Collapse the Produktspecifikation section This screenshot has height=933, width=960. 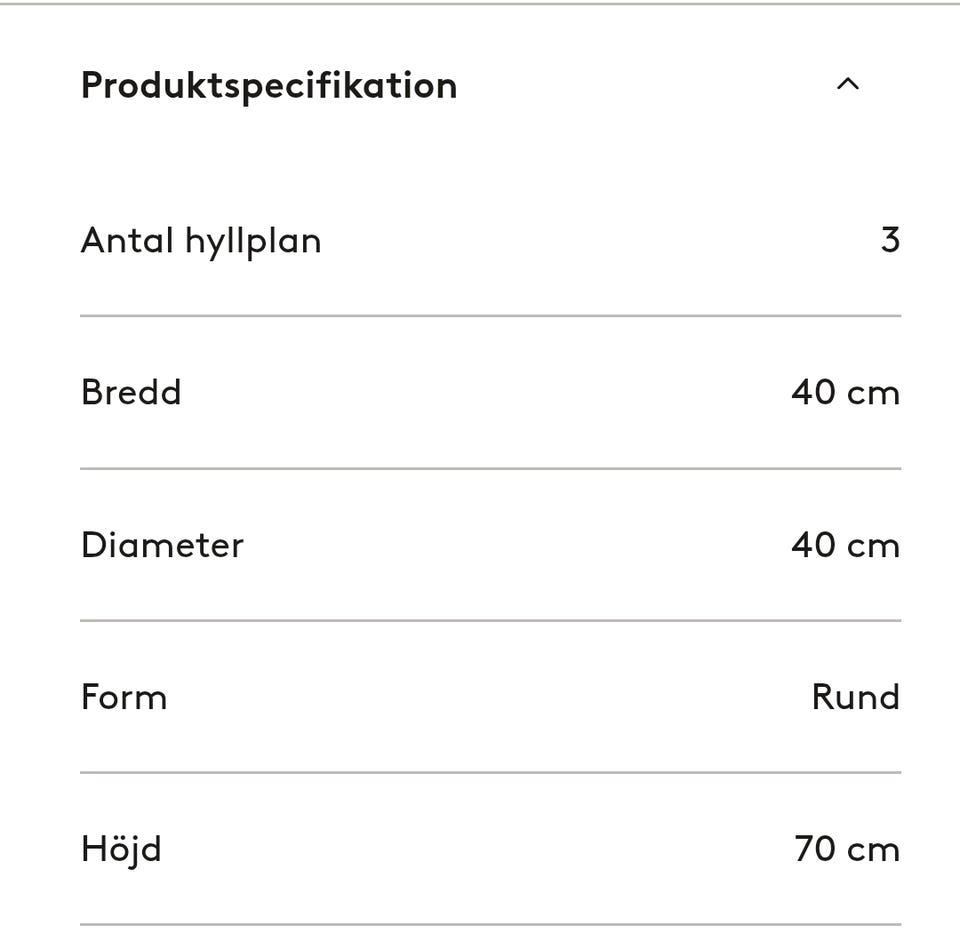click(847, 85)
